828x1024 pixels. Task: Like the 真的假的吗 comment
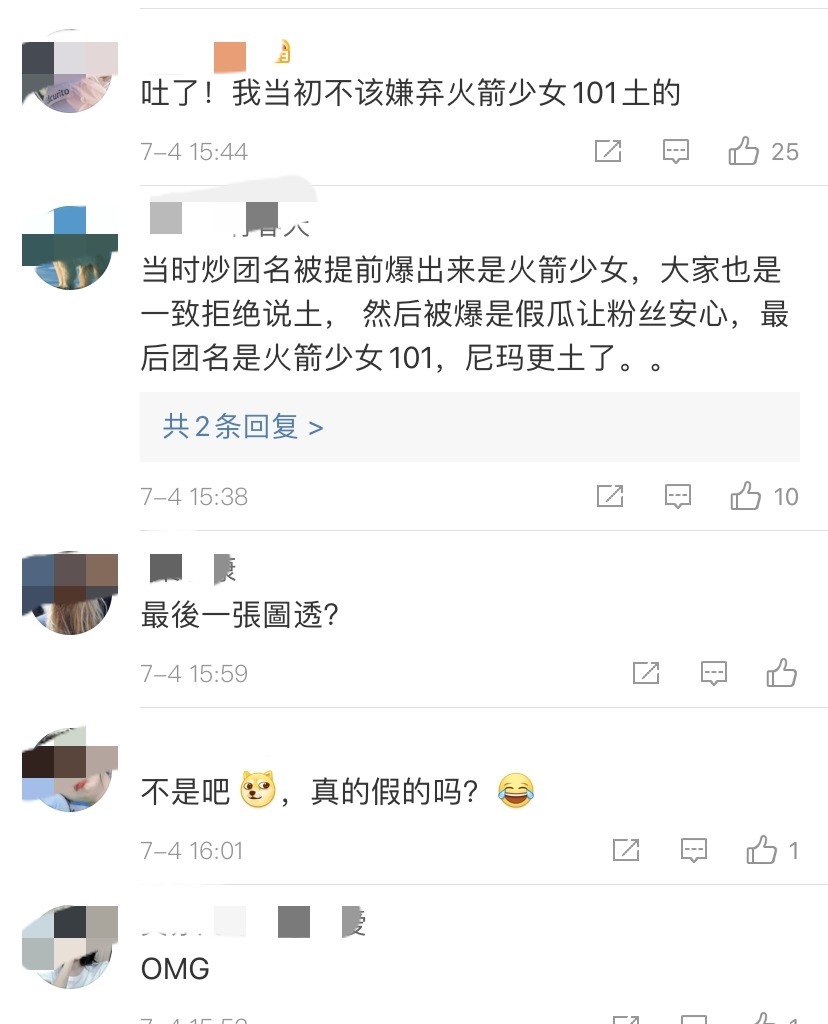[x=762, y=850]
